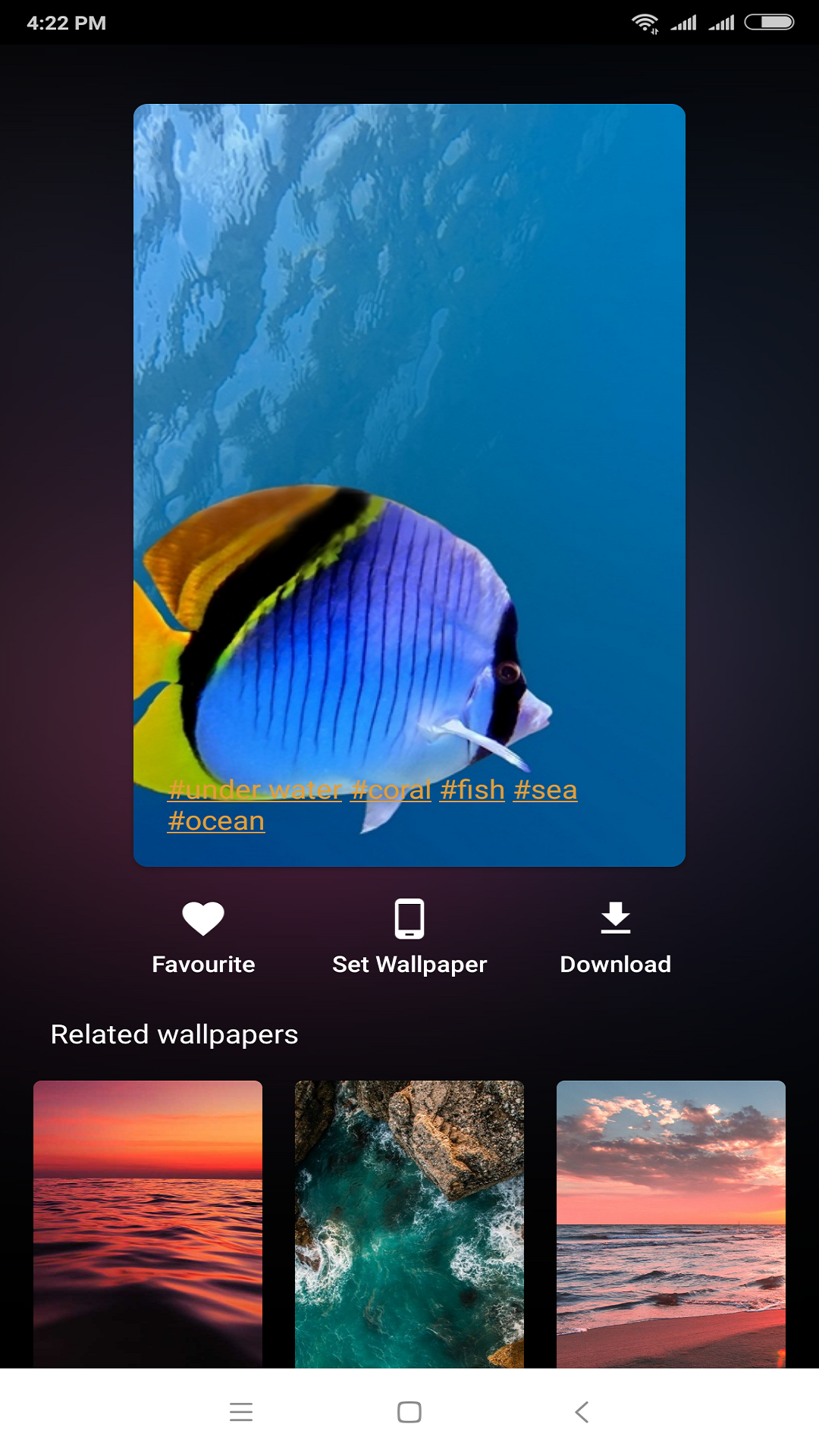819x1456 pixels.
Task: Download the fish wallpaper
Action: click(x=615, y=937)
